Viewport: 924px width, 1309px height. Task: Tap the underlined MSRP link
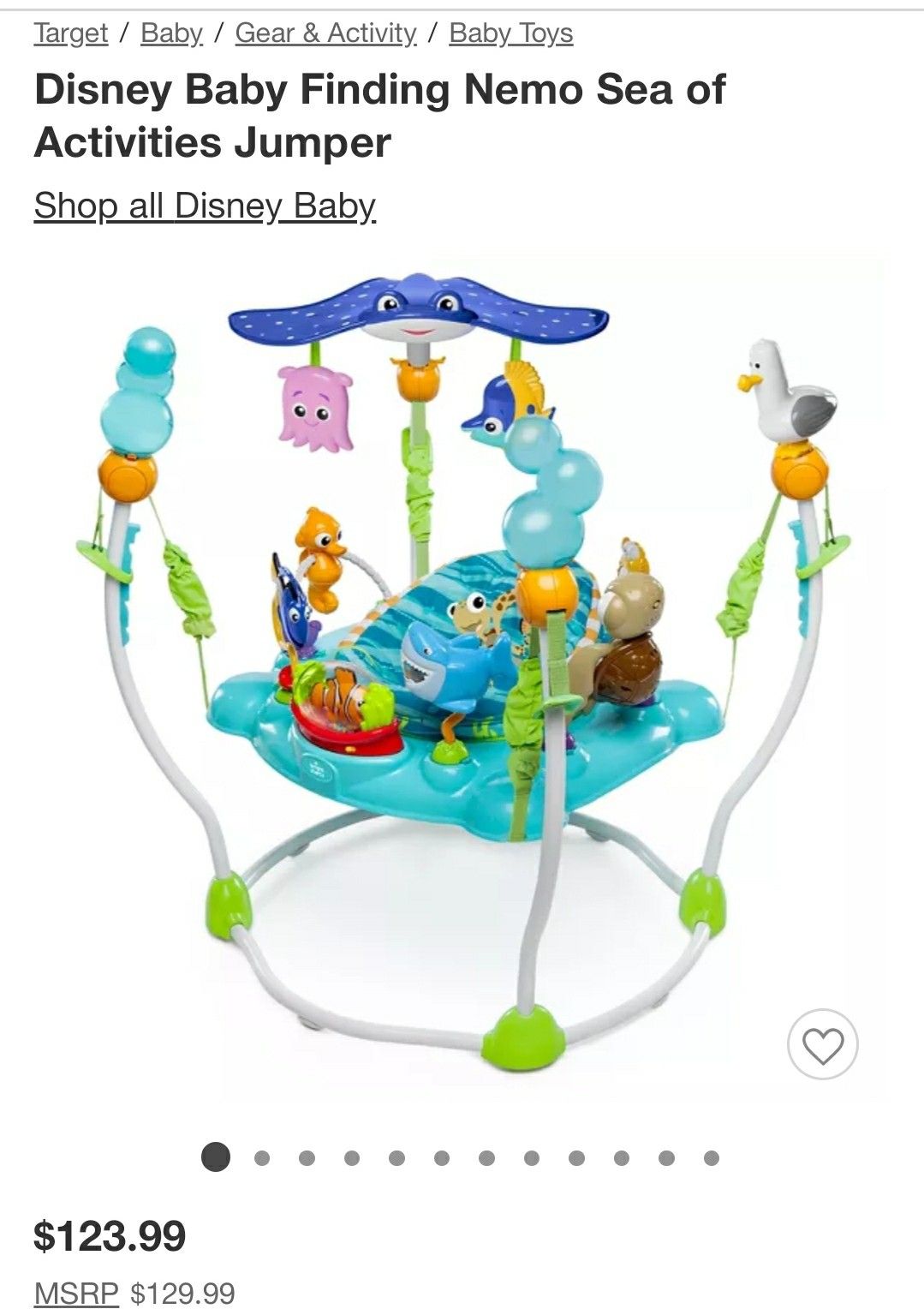(x=76, y=1293)
